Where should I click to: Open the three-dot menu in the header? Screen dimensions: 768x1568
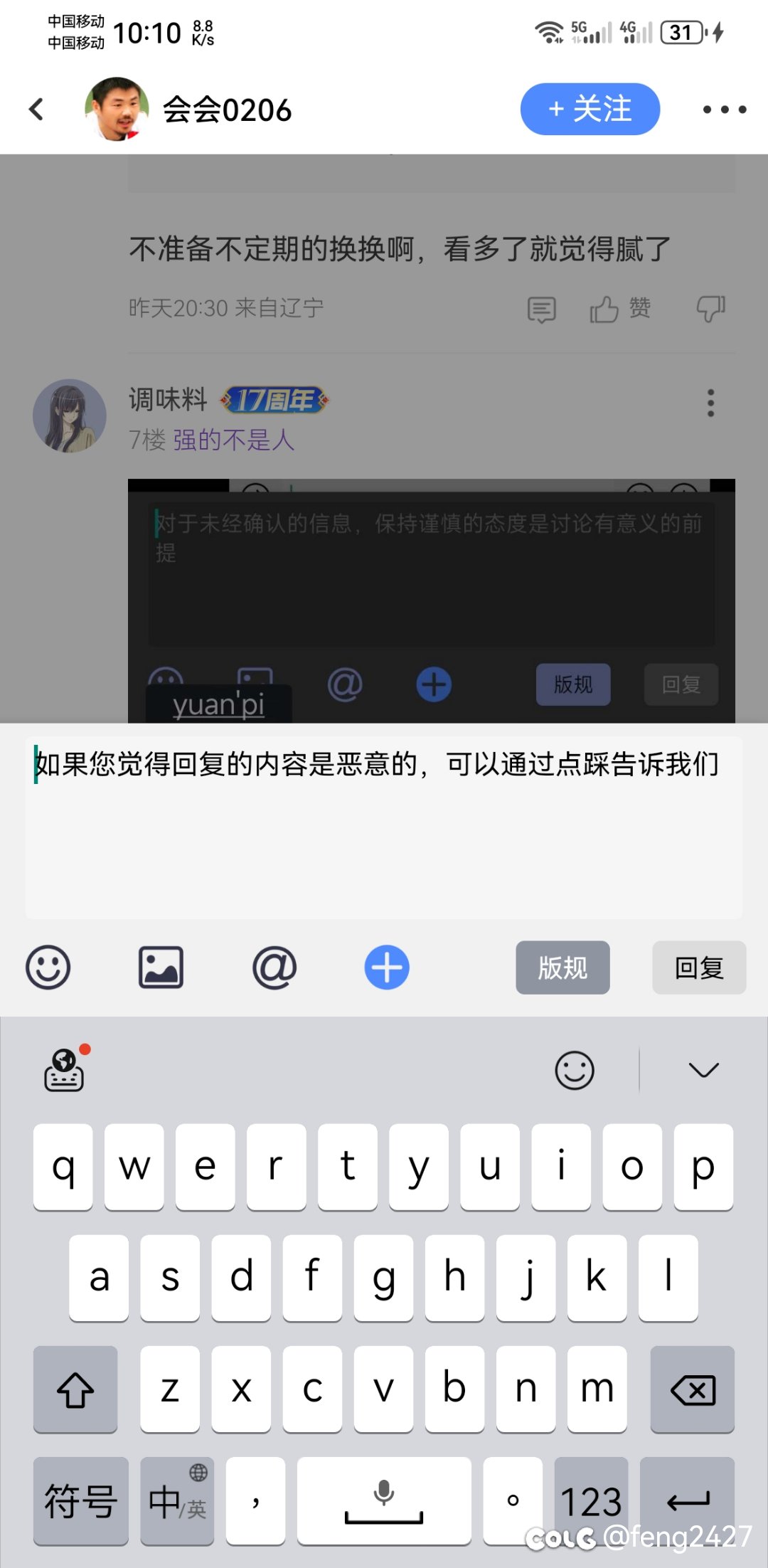[x=724, y=110]
